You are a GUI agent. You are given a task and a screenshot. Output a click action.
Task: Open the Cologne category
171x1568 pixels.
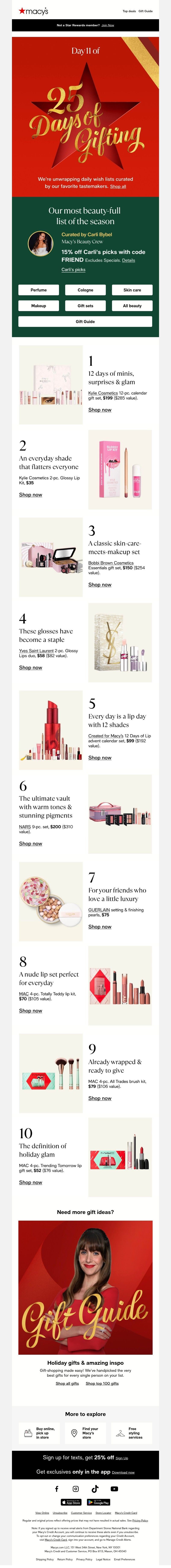point(85,290)
